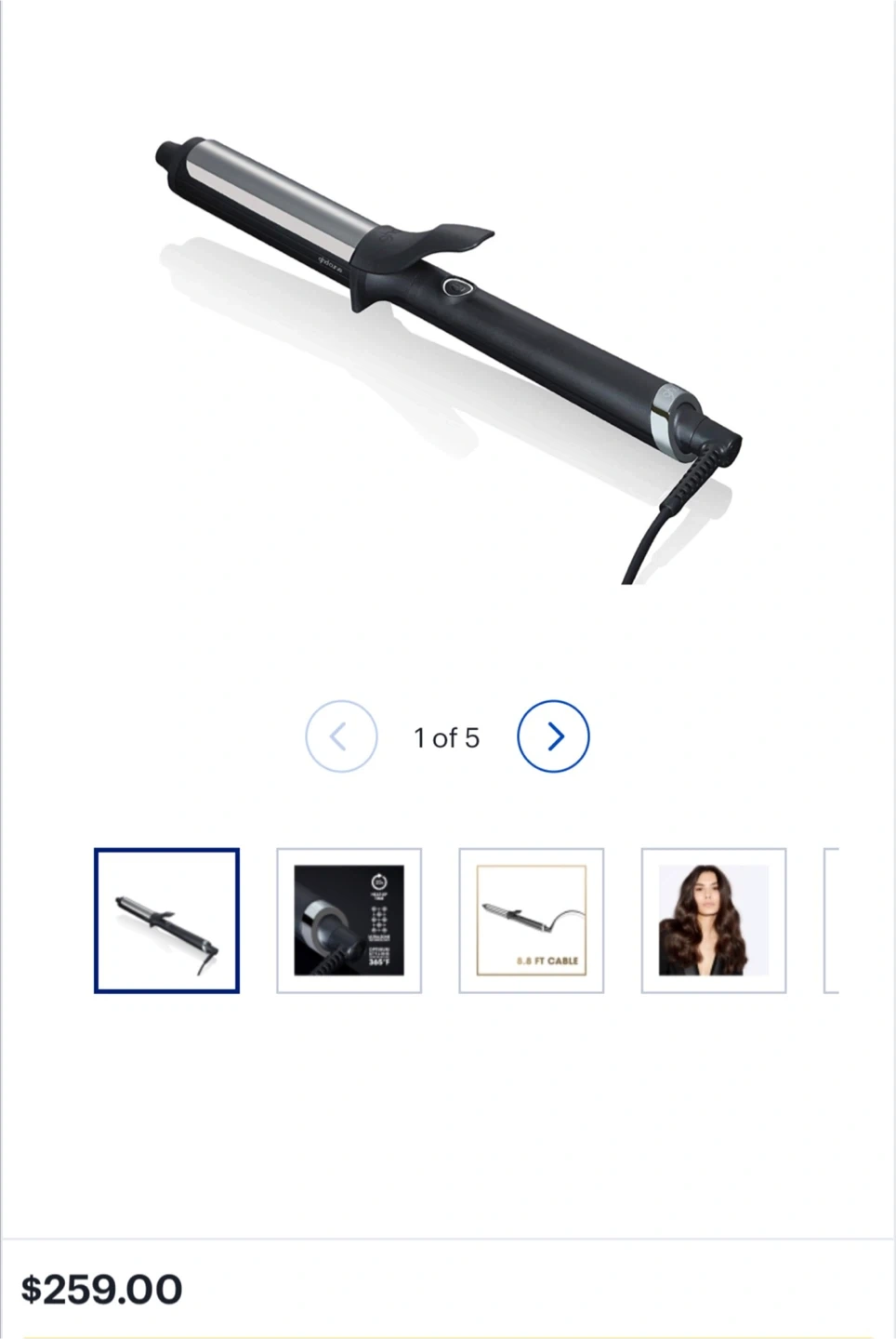Go to the previous product image
896x1339 pixels.
(341, 736)
